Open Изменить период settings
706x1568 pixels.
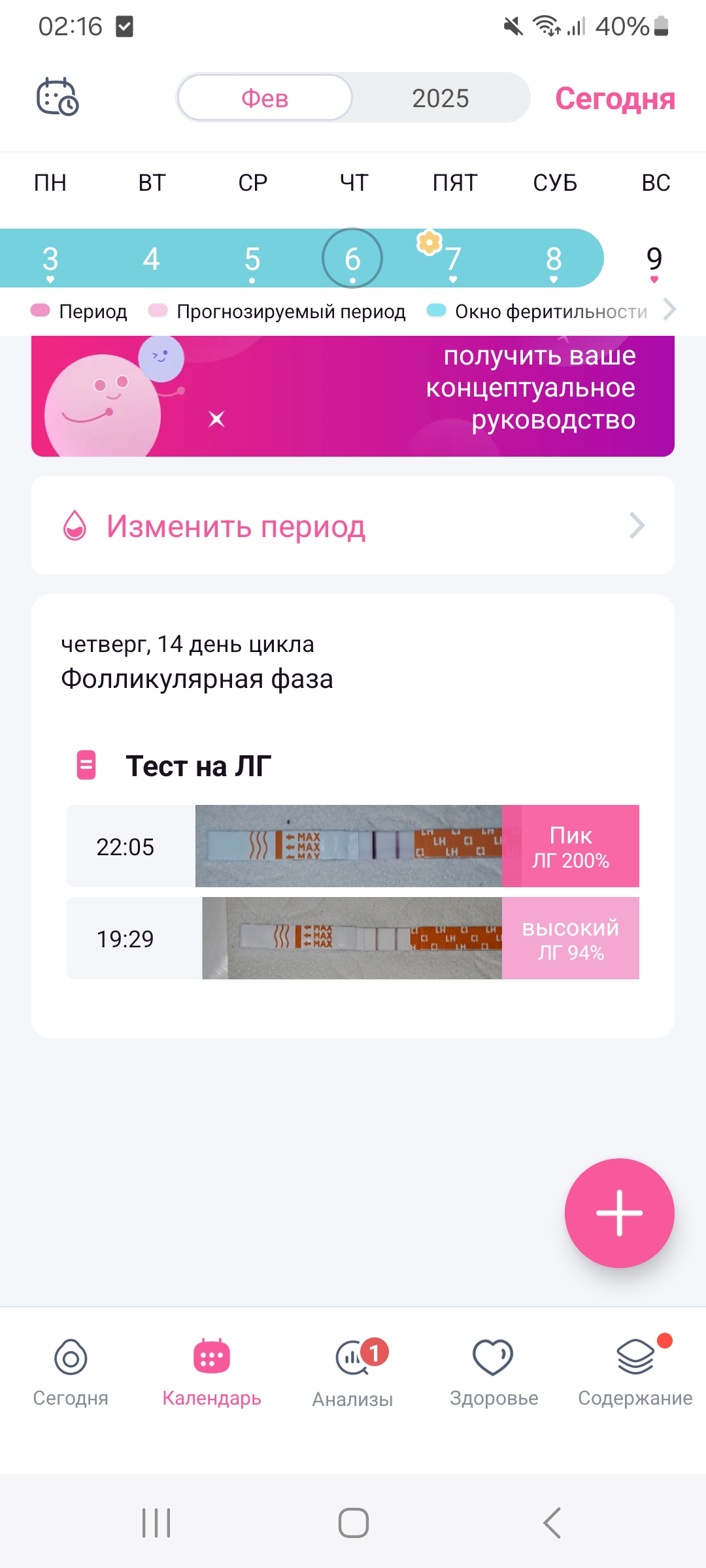point(235,526)
